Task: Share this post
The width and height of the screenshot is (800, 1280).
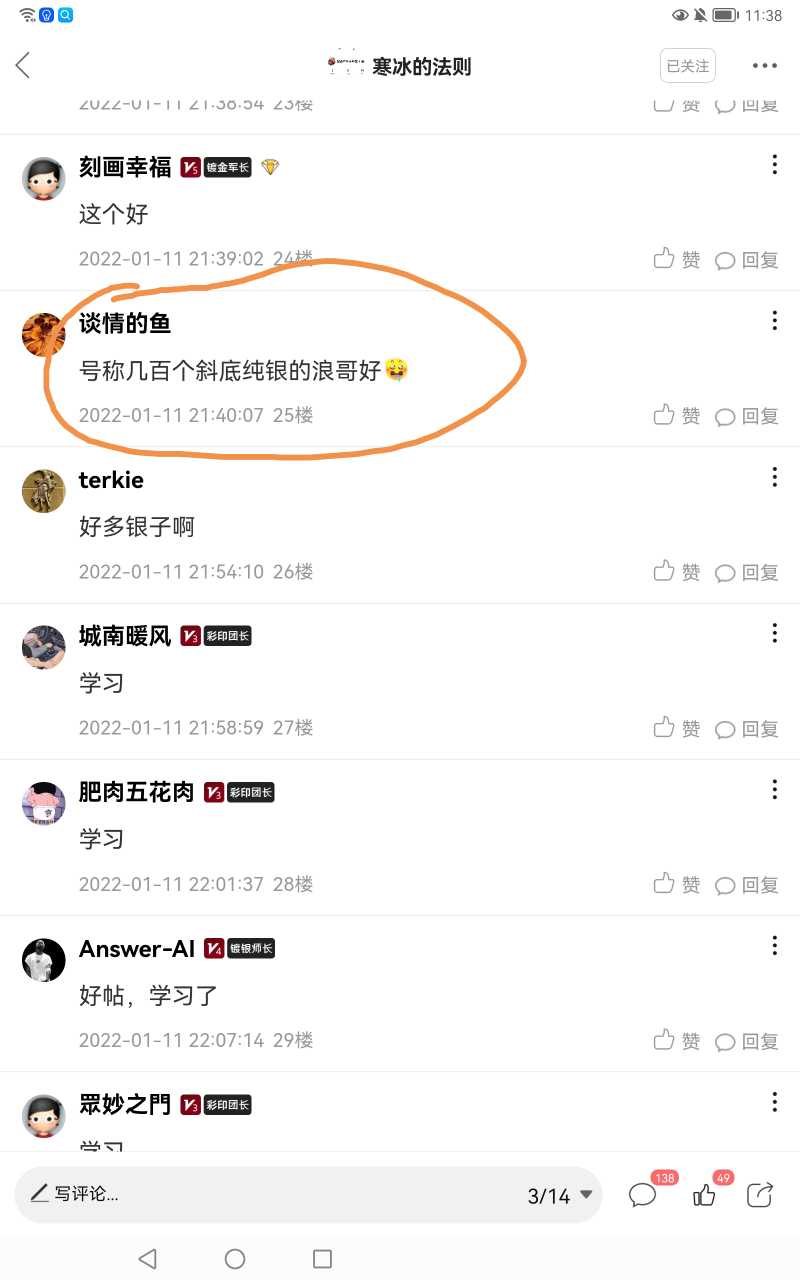Action: click(761, 1194)
